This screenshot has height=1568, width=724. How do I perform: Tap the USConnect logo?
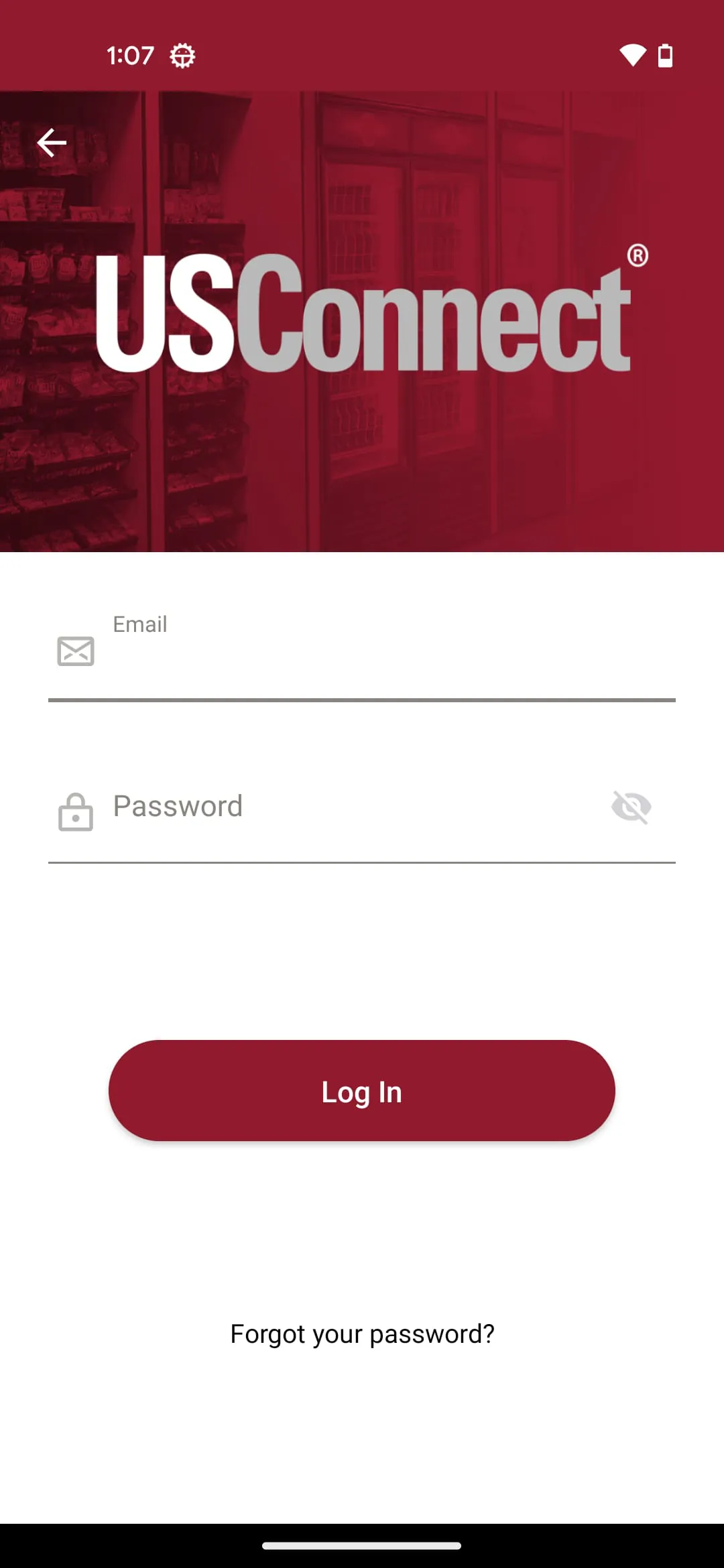(362, 312)
